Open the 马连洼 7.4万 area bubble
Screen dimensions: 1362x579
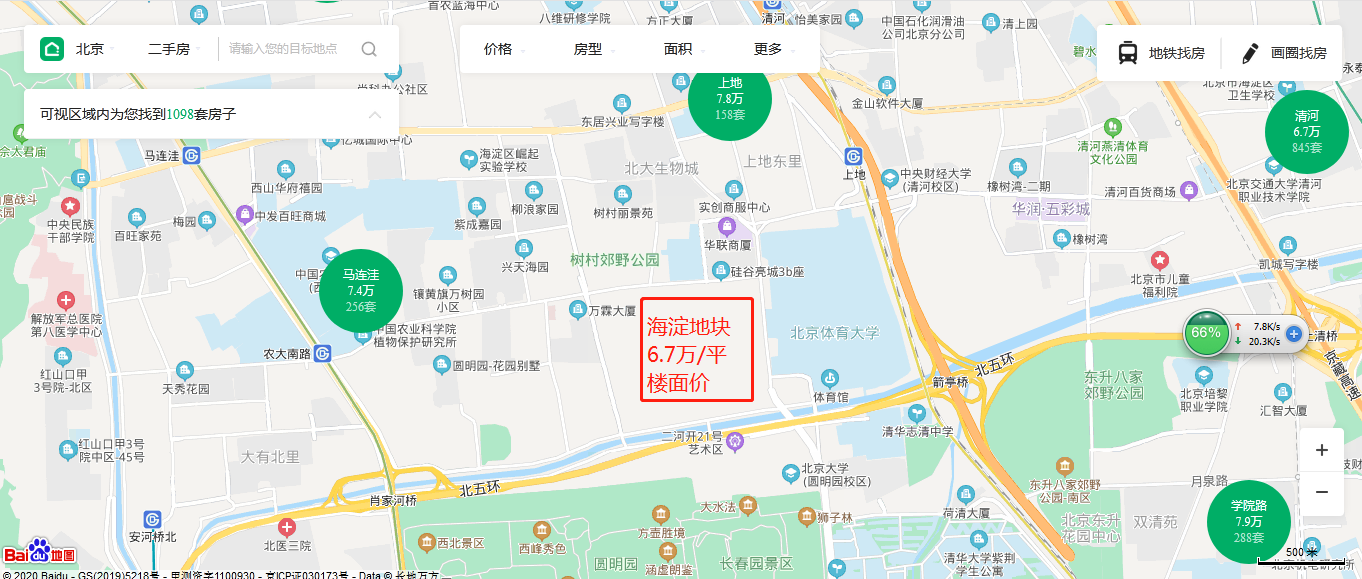pos(361,290)
